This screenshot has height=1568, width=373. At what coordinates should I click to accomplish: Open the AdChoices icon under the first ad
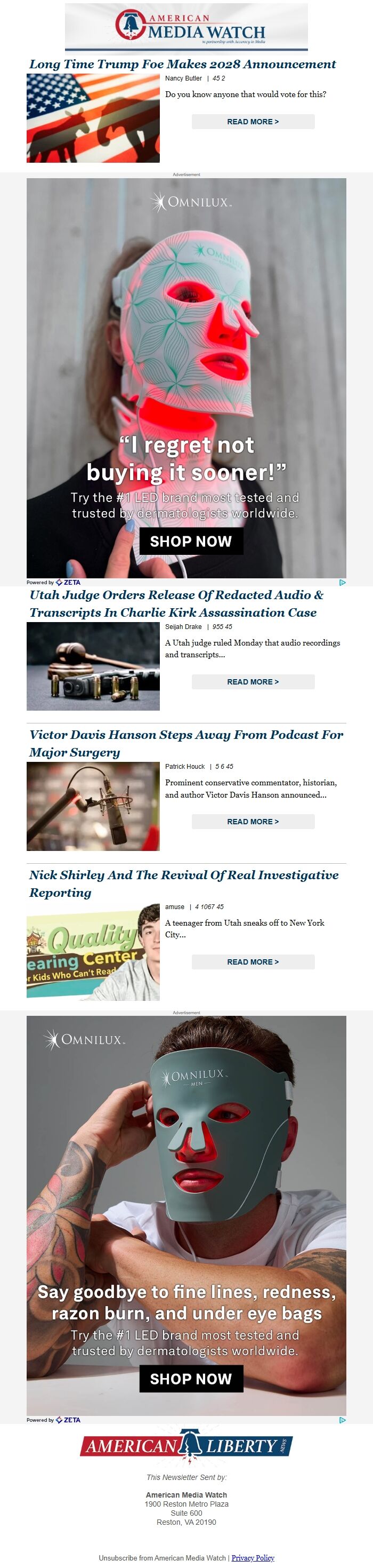[x=342, y=583]
